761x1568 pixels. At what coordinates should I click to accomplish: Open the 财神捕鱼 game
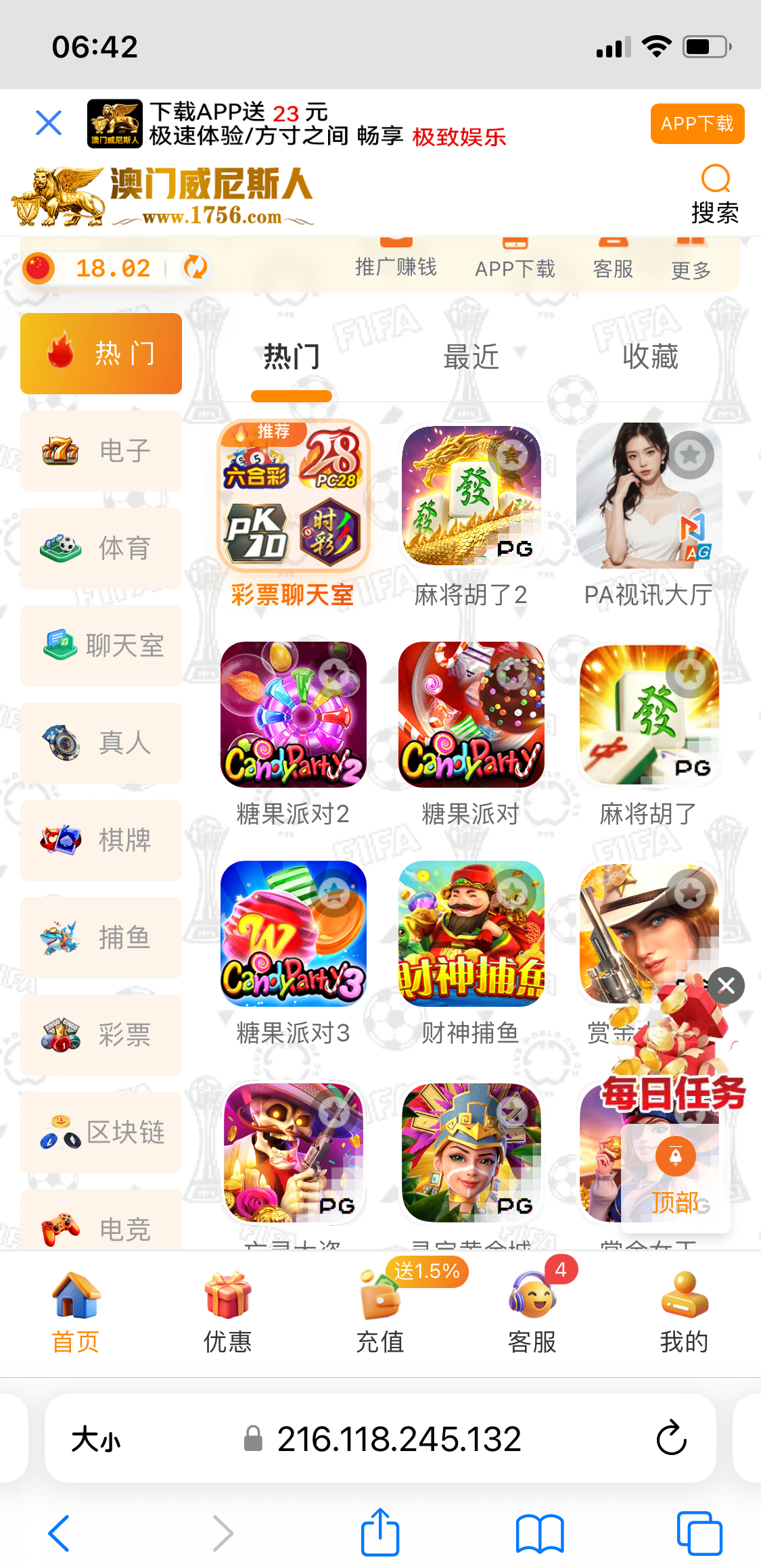[471, 934]
